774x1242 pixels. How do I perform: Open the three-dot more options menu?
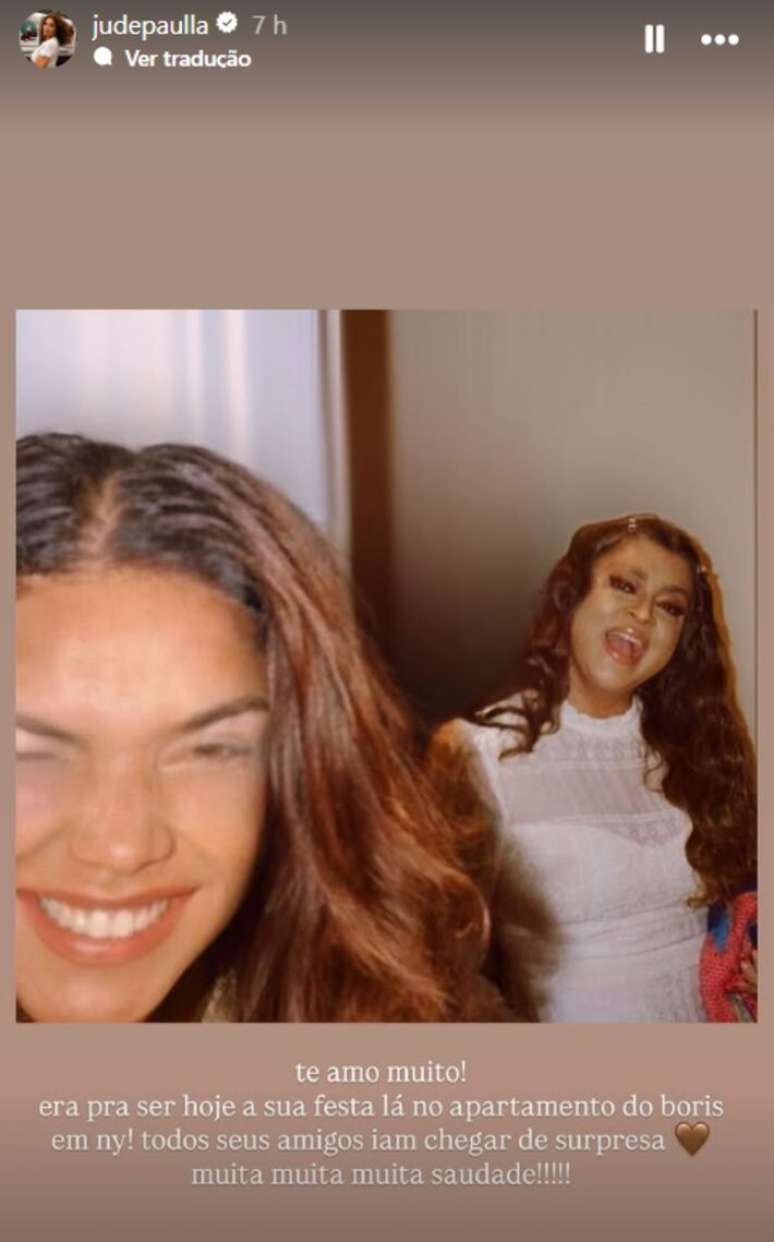(x=719, y=40)
